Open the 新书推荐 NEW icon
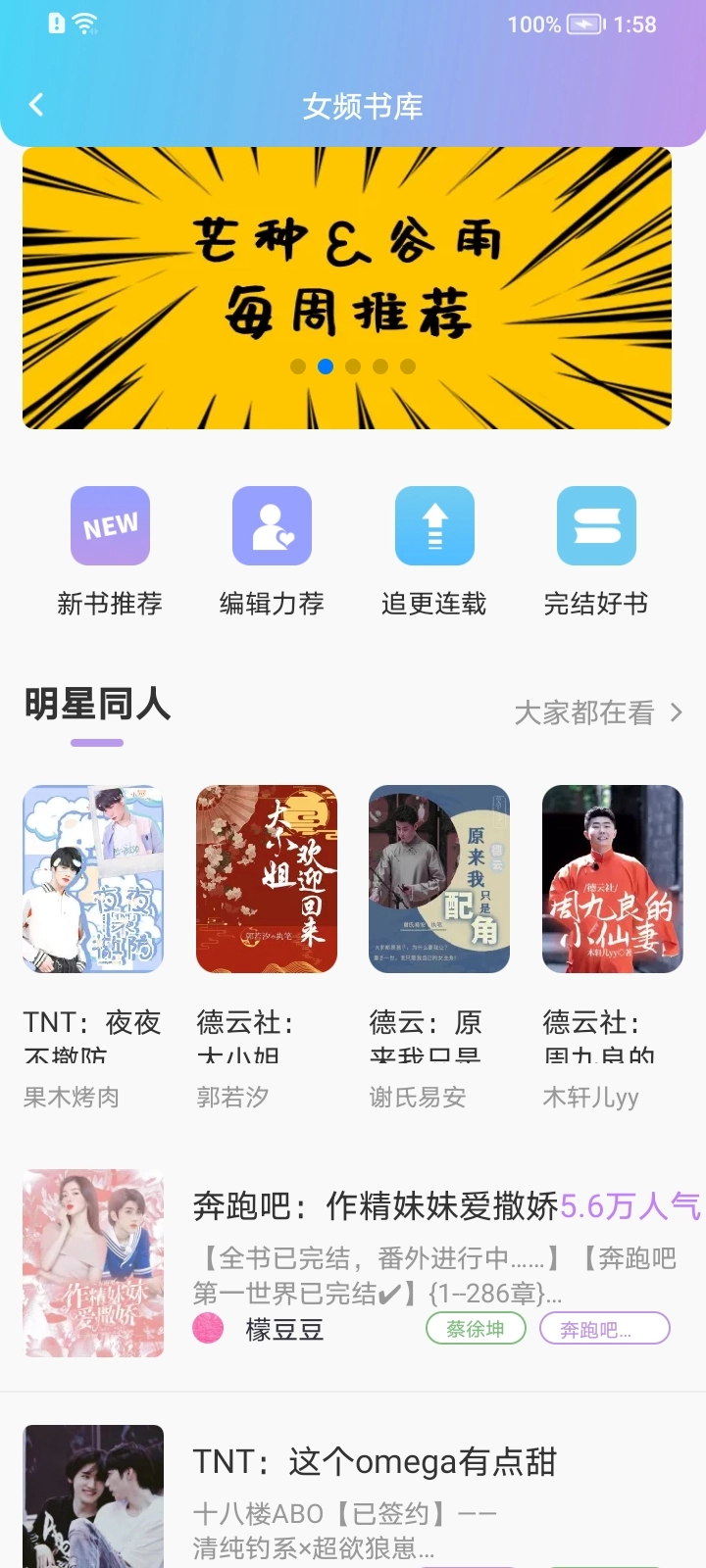 pyautogui.click(x=109, y=526)
